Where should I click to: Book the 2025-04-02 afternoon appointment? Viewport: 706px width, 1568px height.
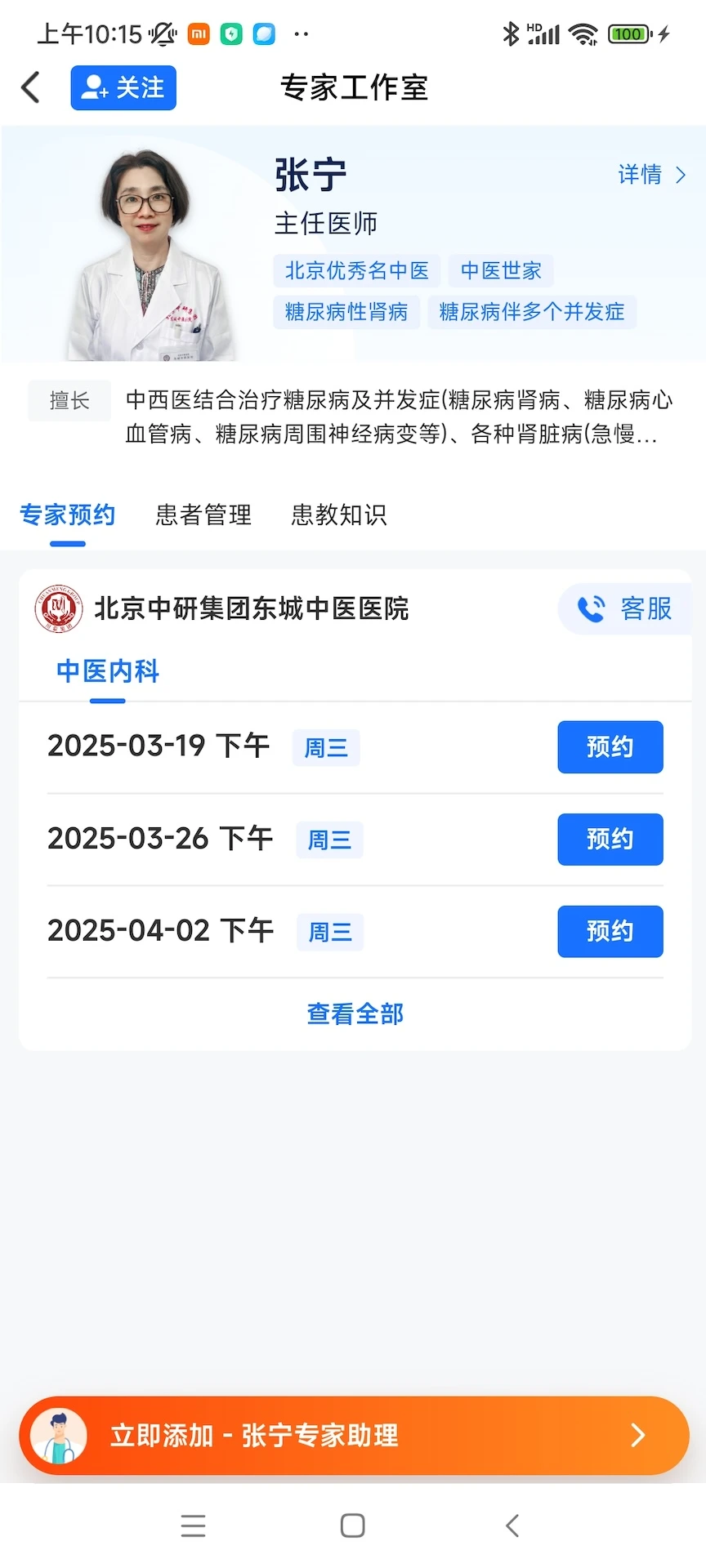(x=610, y=931)
